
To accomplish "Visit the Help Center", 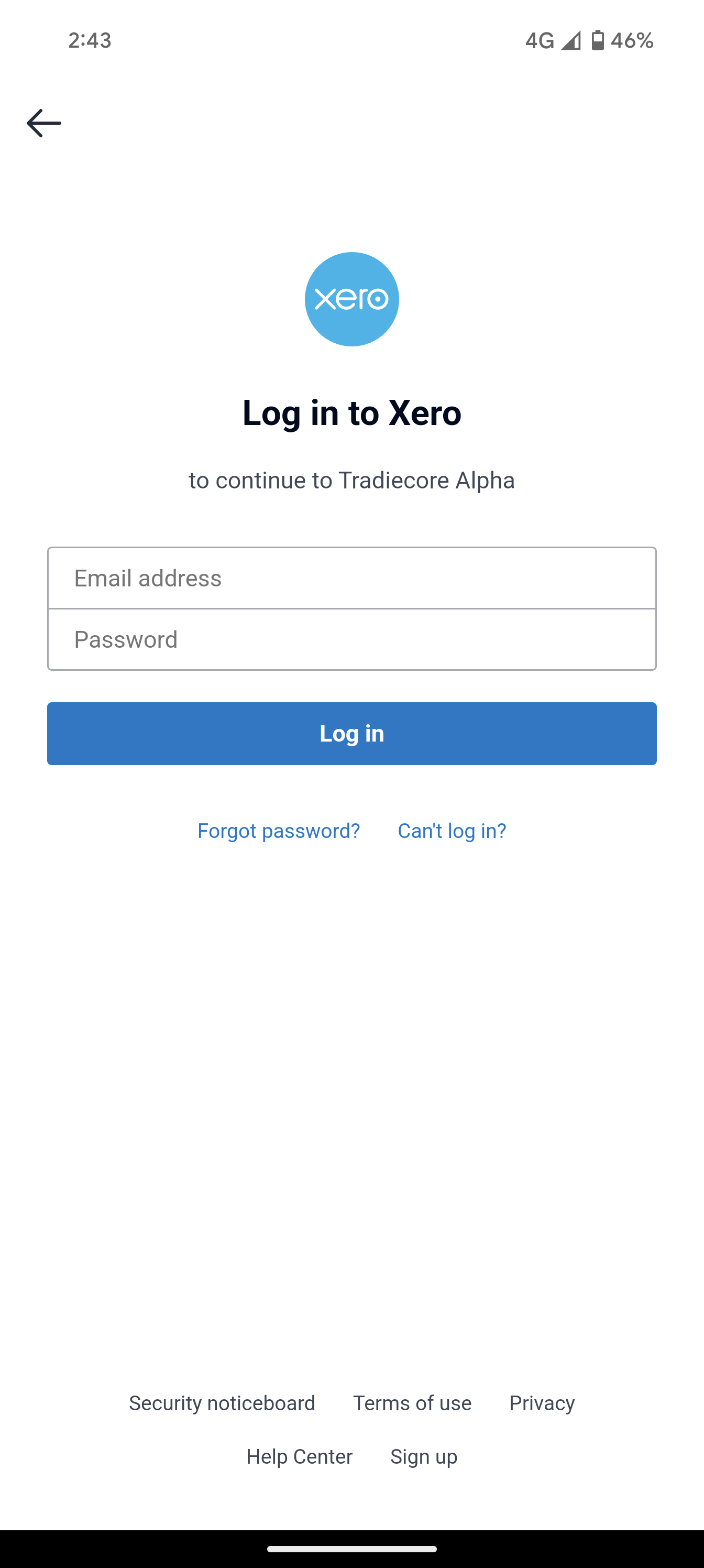I will click(300, 1456).
